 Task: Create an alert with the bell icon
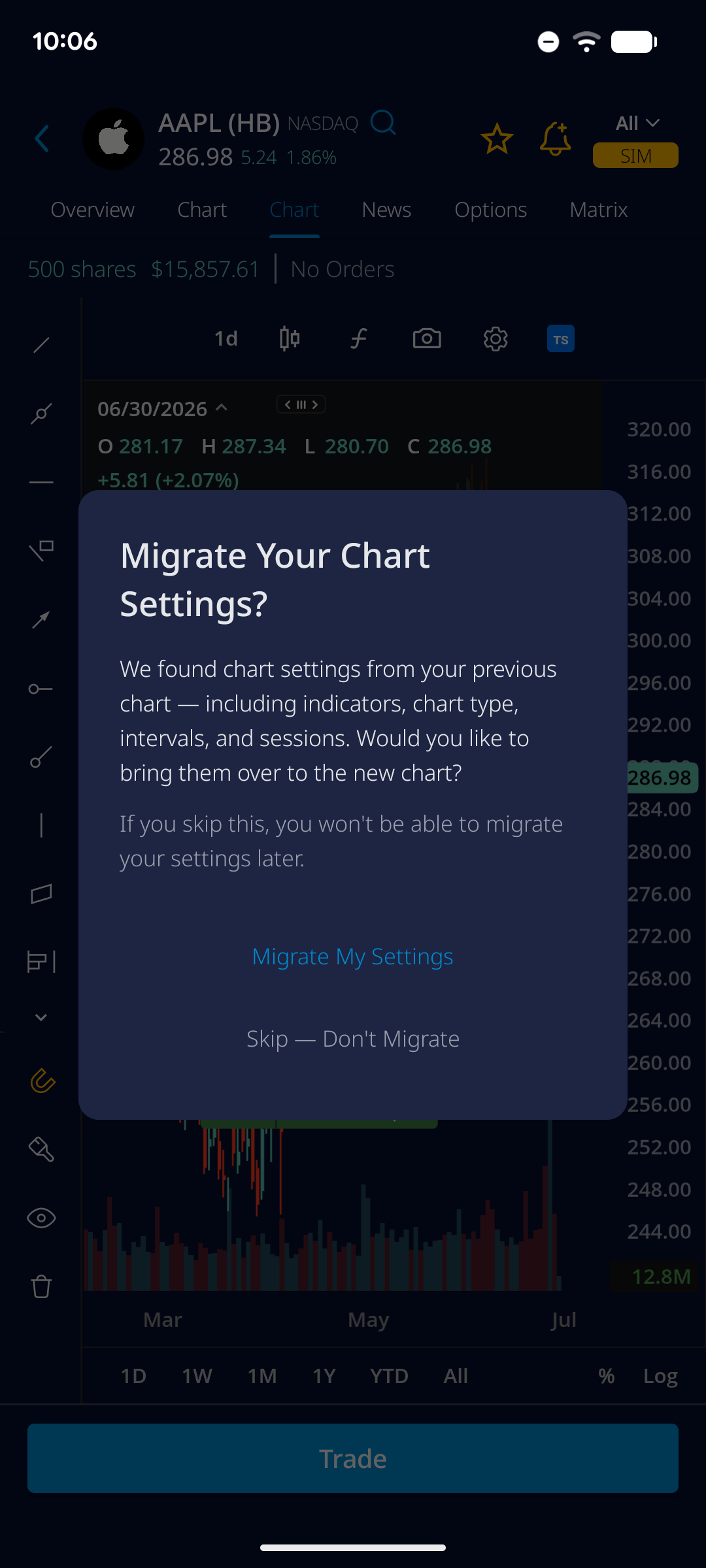tap(556, 139)
